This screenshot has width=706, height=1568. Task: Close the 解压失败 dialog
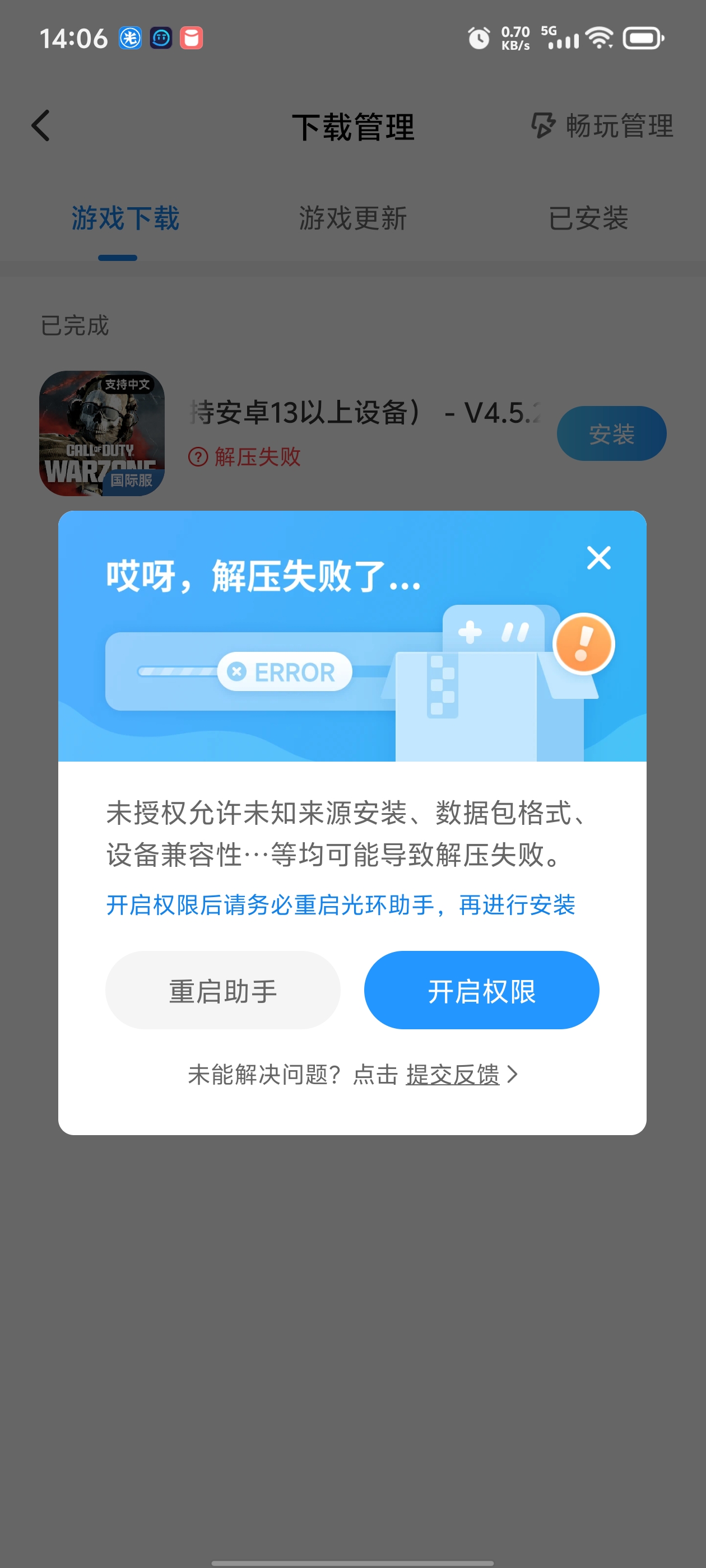598,558
